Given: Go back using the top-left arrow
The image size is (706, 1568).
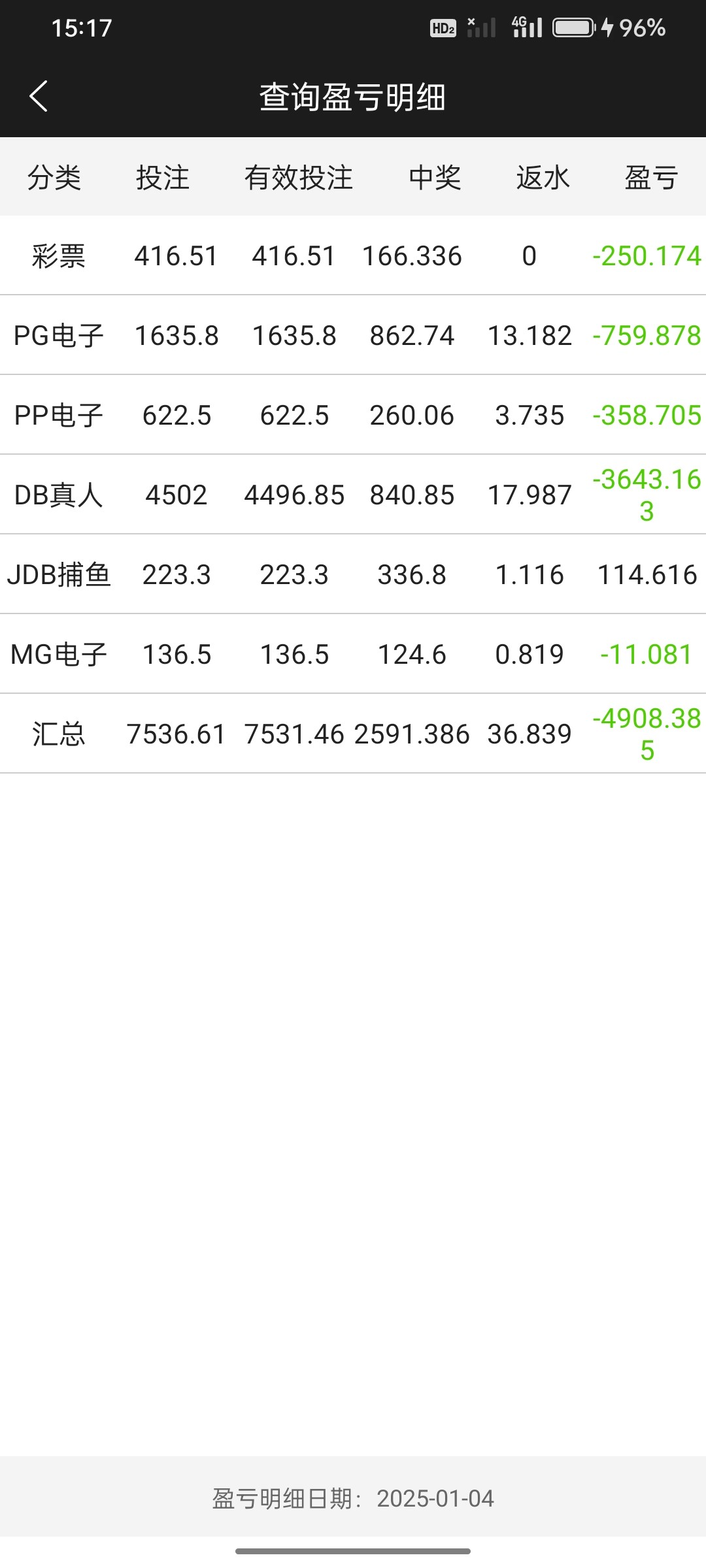Looking at the screenshot, I should 39,96.
